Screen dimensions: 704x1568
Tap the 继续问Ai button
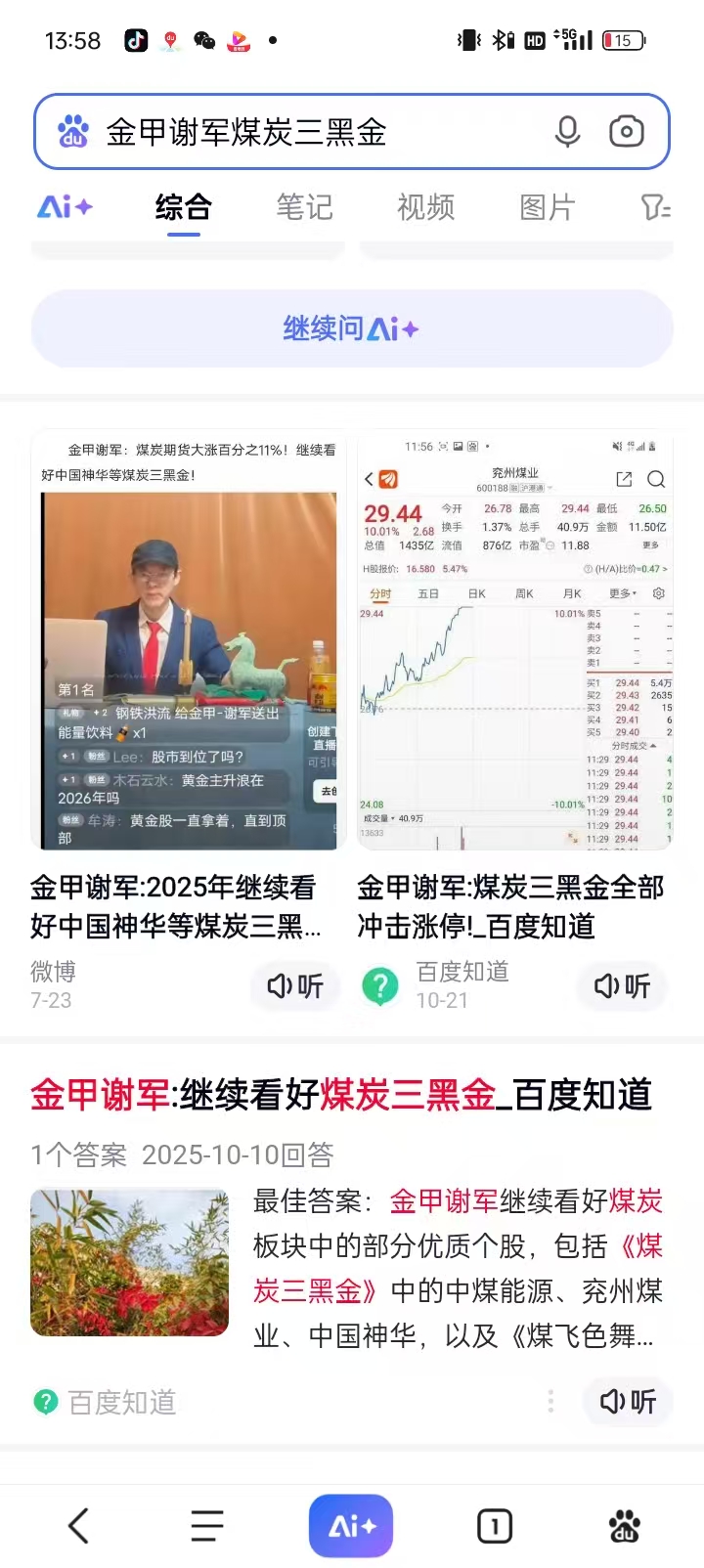tap(351, 328)
